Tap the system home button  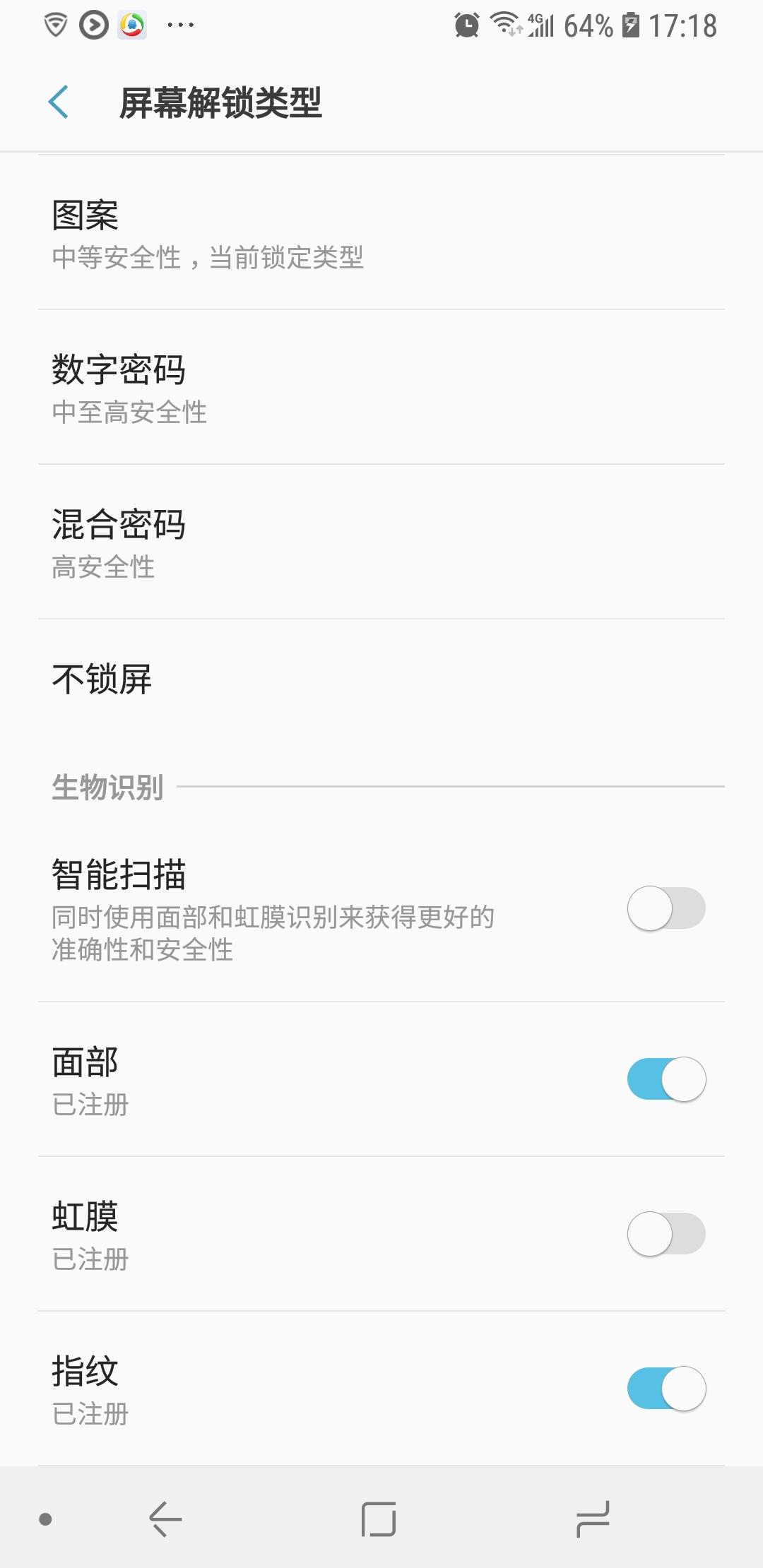point(379,1519)
